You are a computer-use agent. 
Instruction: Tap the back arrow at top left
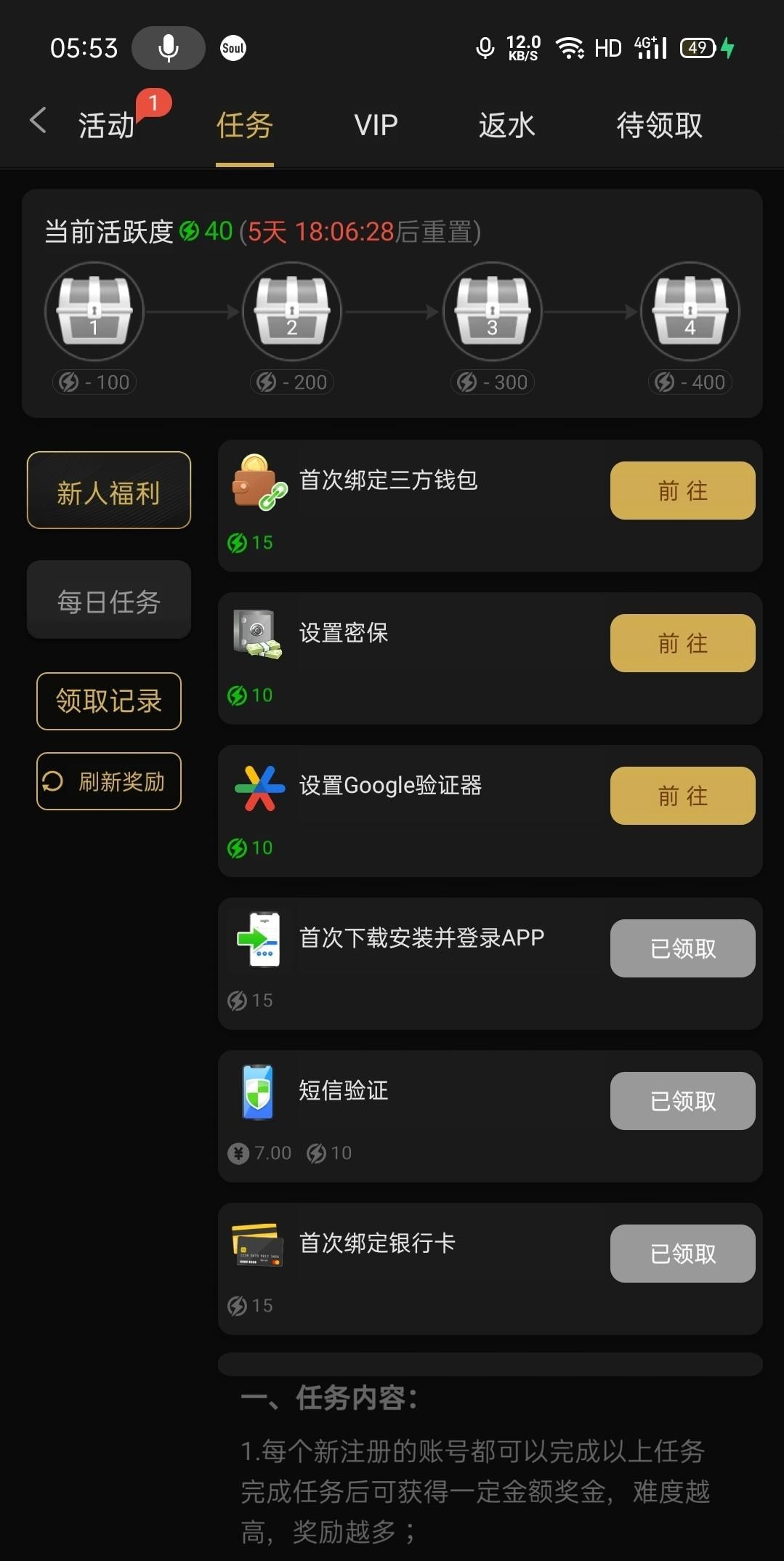[38, 121]
